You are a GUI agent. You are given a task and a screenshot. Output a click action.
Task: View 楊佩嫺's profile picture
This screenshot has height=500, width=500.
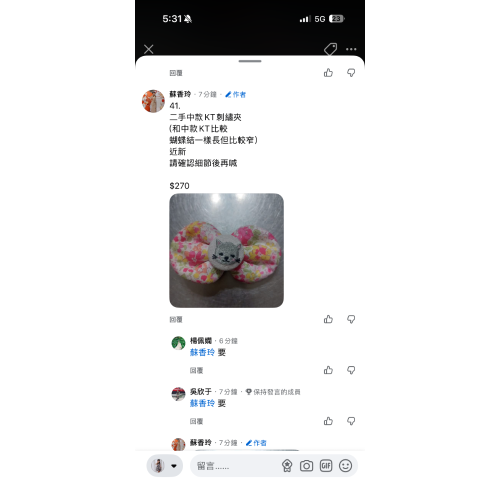(178, 343)
